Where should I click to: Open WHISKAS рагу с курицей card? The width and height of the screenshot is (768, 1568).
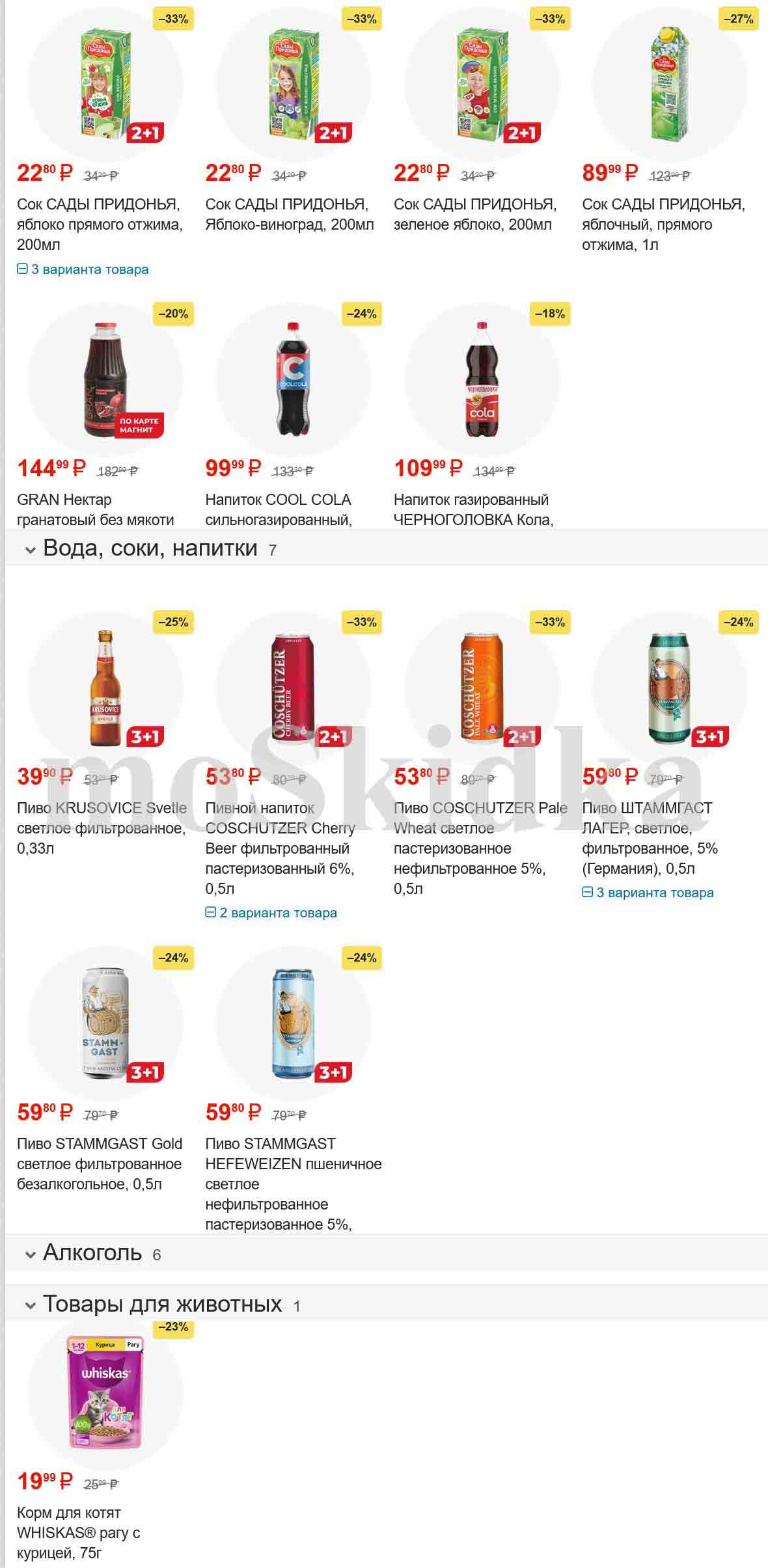(x=78, y=1532)
